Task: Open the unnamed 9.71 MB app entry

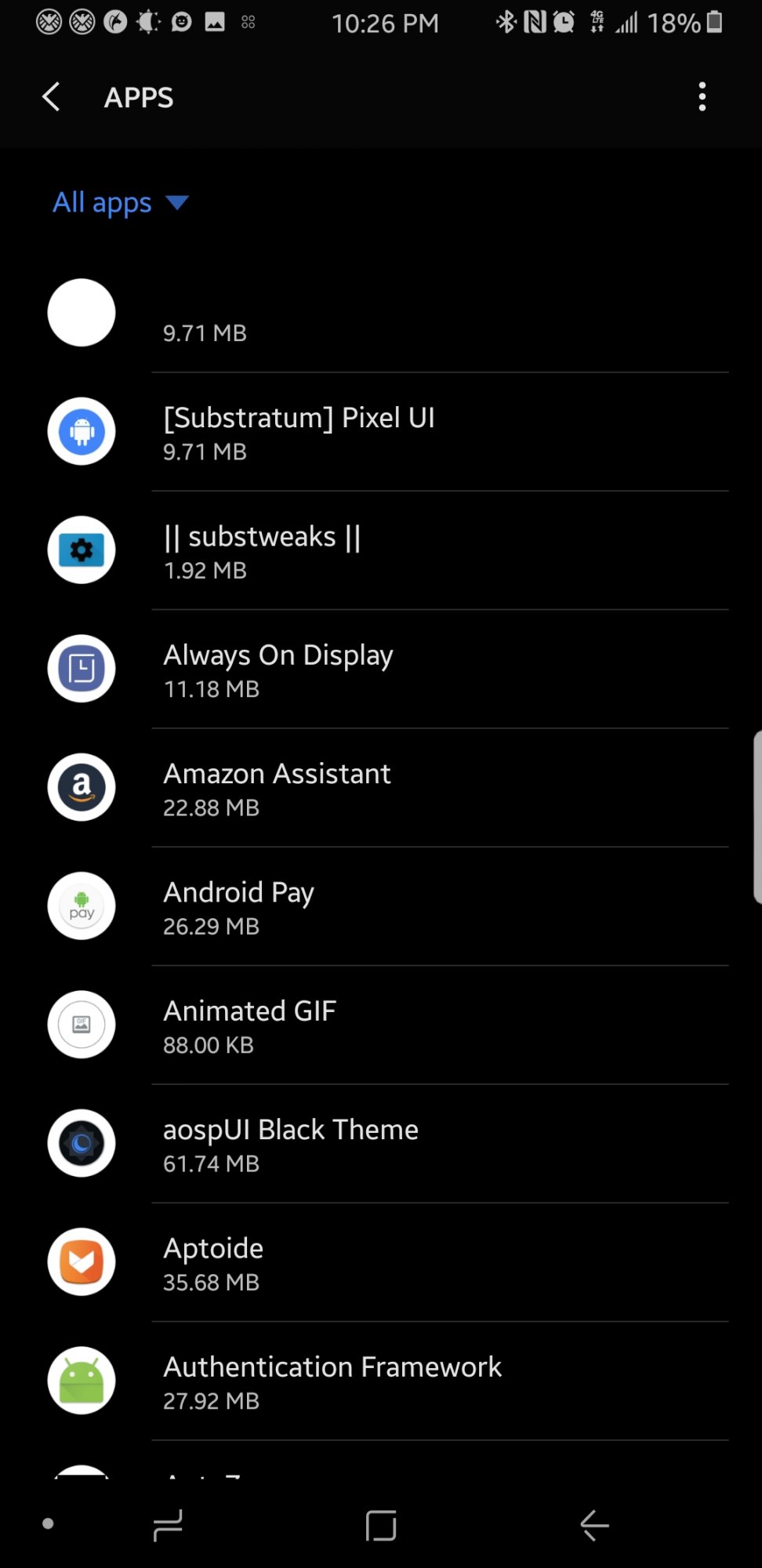Action: [x=381, y=313]
